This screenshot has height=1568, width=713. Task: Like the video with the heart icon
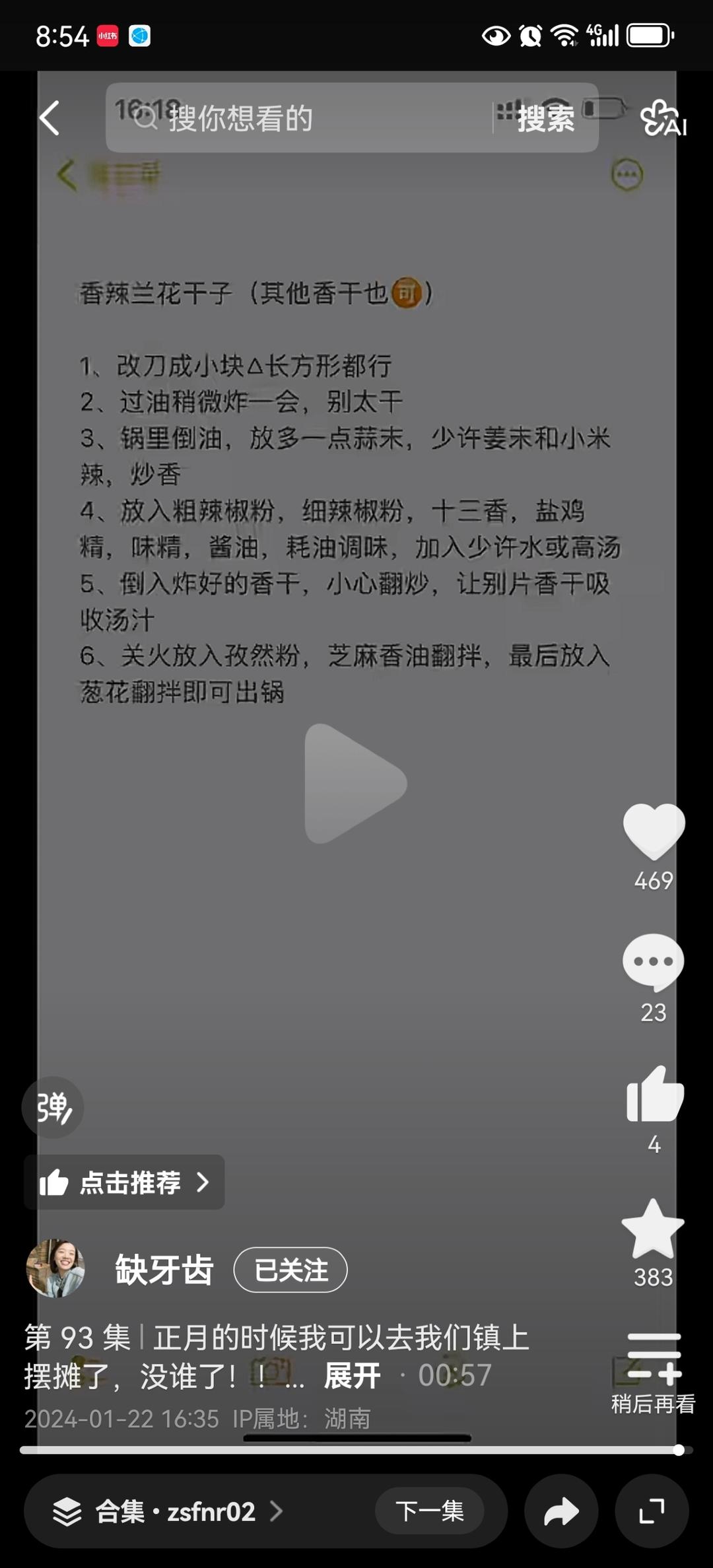pyautogui.click(x=654, y=831)
